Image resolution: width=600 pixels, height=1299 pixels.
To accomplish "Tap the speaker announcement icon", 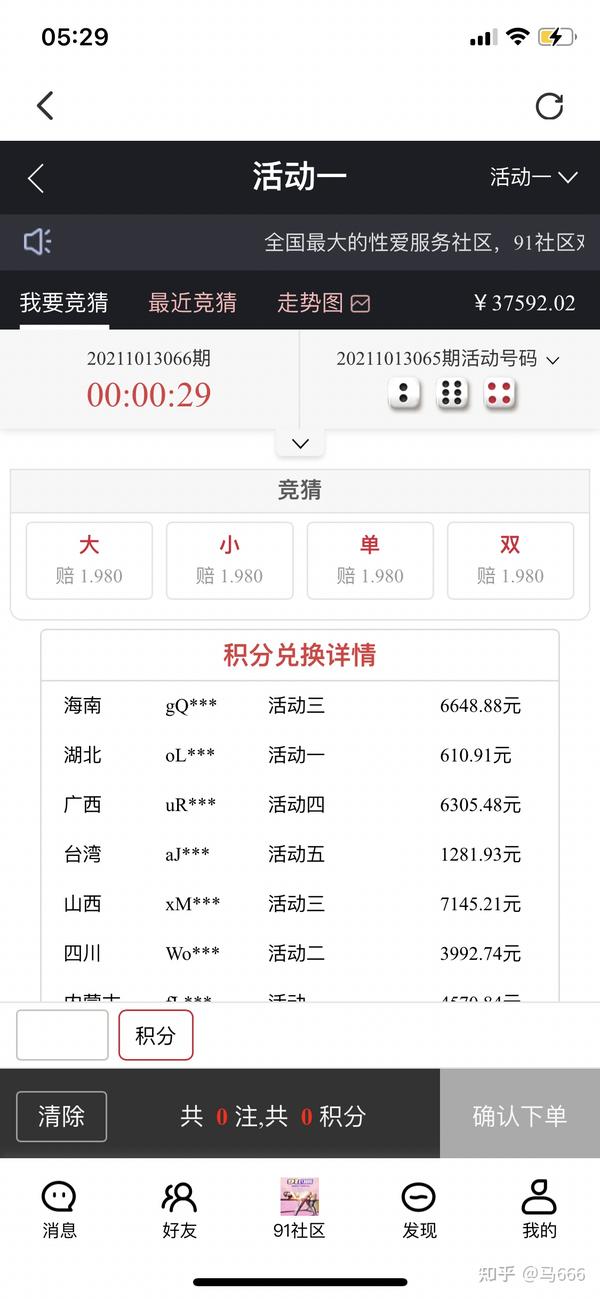I will coord(37,241).
